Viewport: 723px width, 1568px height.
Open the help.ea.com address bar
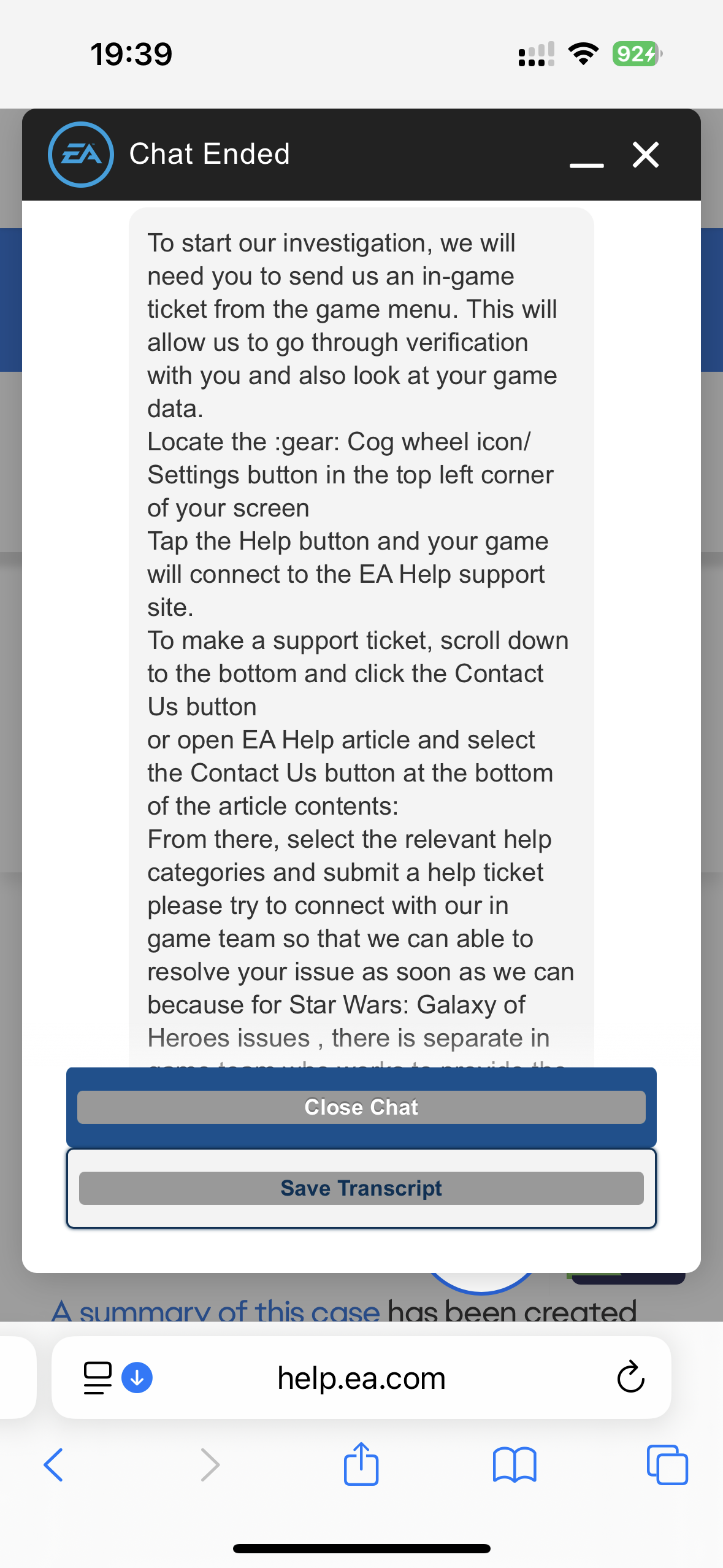tap(361, 1378)
